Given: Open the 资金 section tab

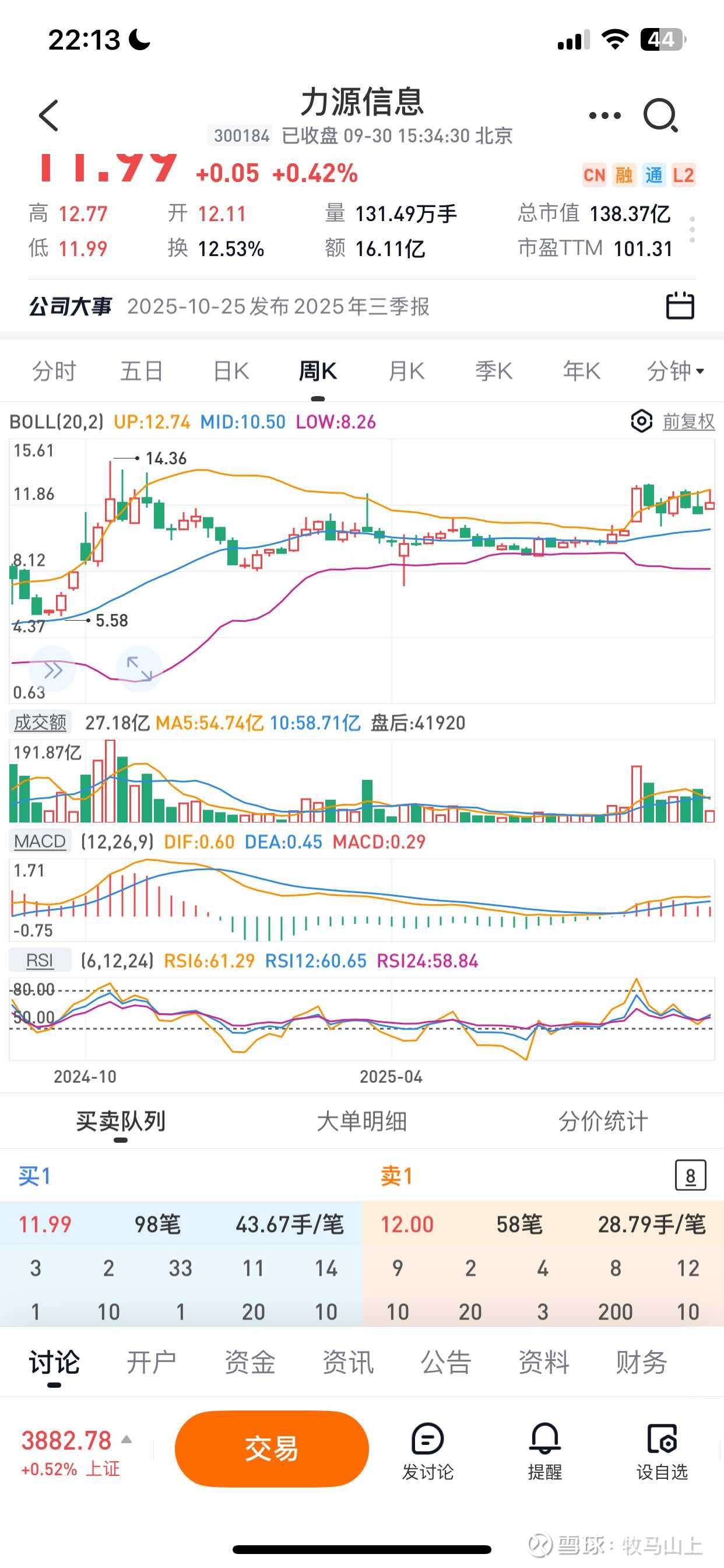Looking at the screenshot, I should (250, 1362).
